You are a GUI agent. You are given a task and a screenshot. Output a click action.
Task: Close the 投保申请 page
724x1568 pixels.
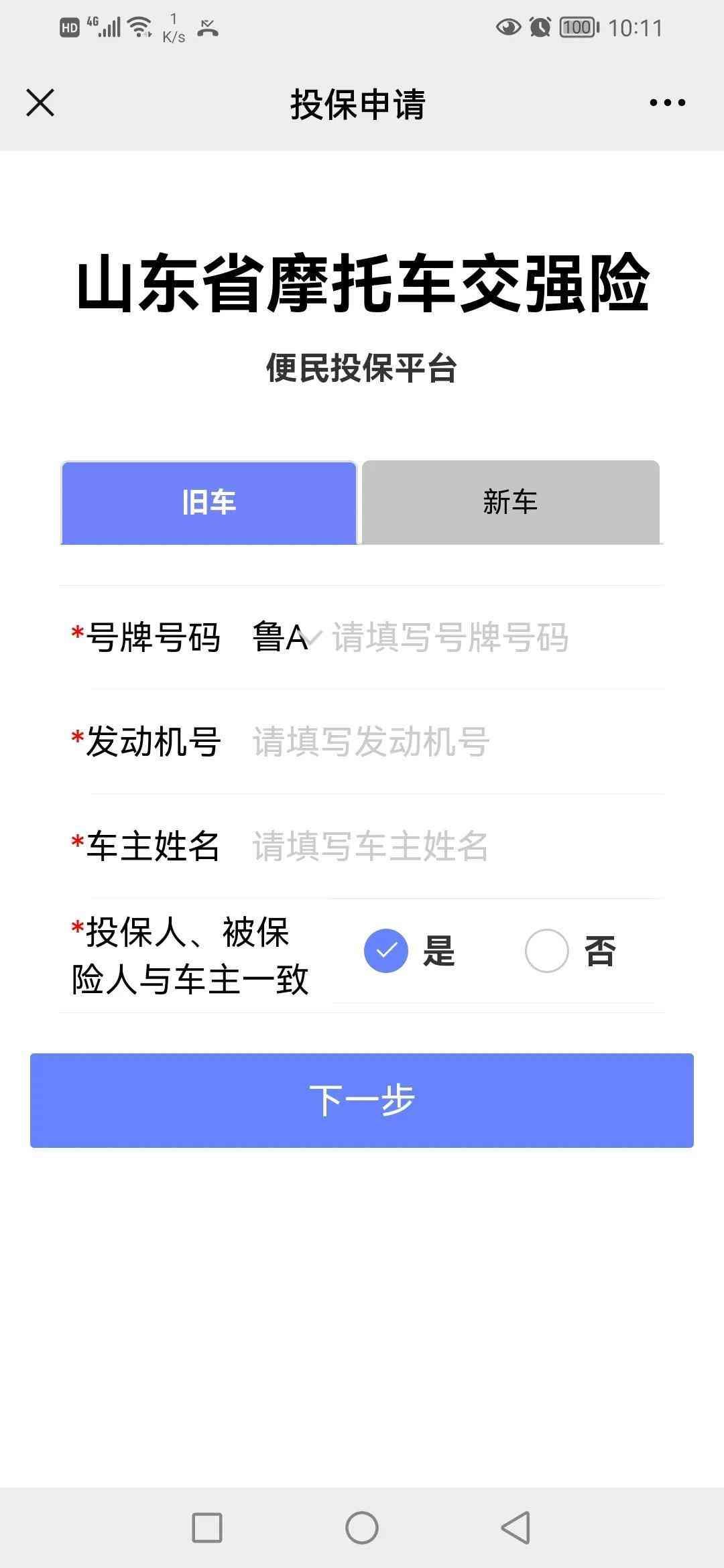40,103
